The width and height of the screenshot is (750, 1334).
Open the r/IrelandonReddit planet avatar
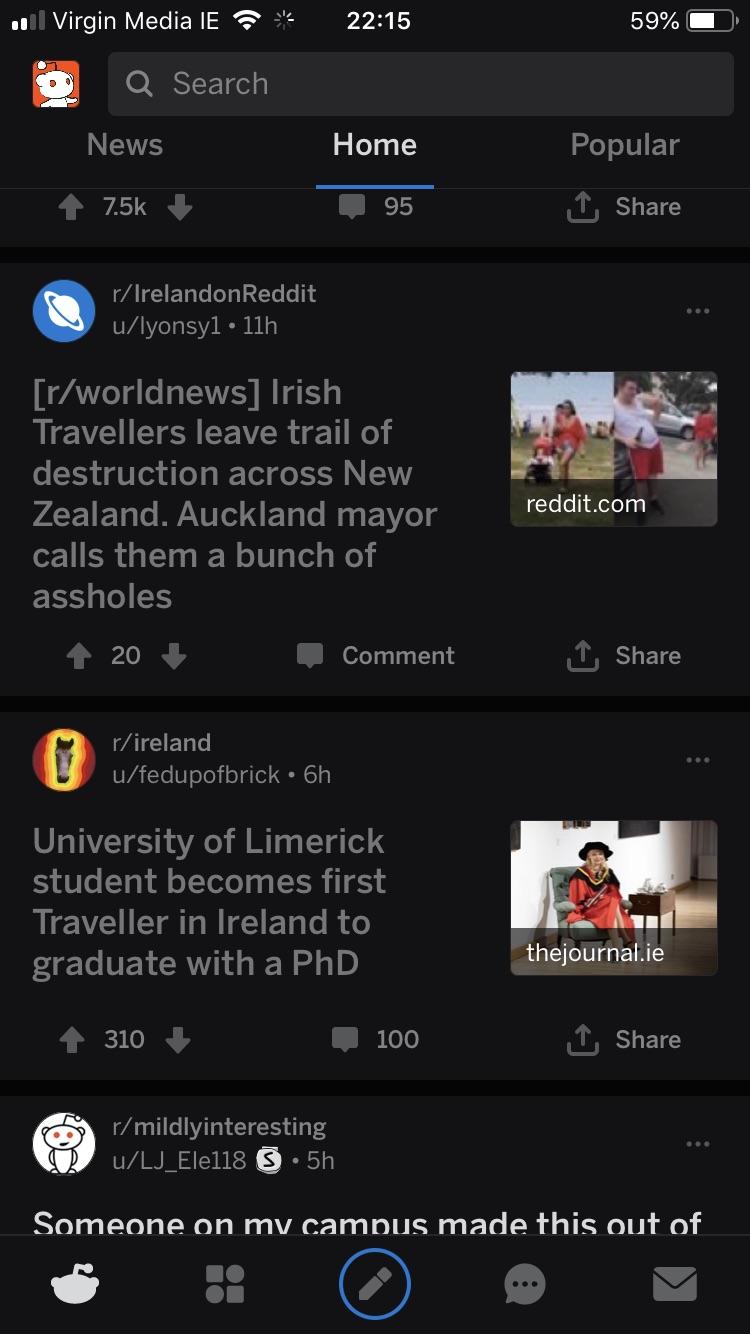click(64, 310)
